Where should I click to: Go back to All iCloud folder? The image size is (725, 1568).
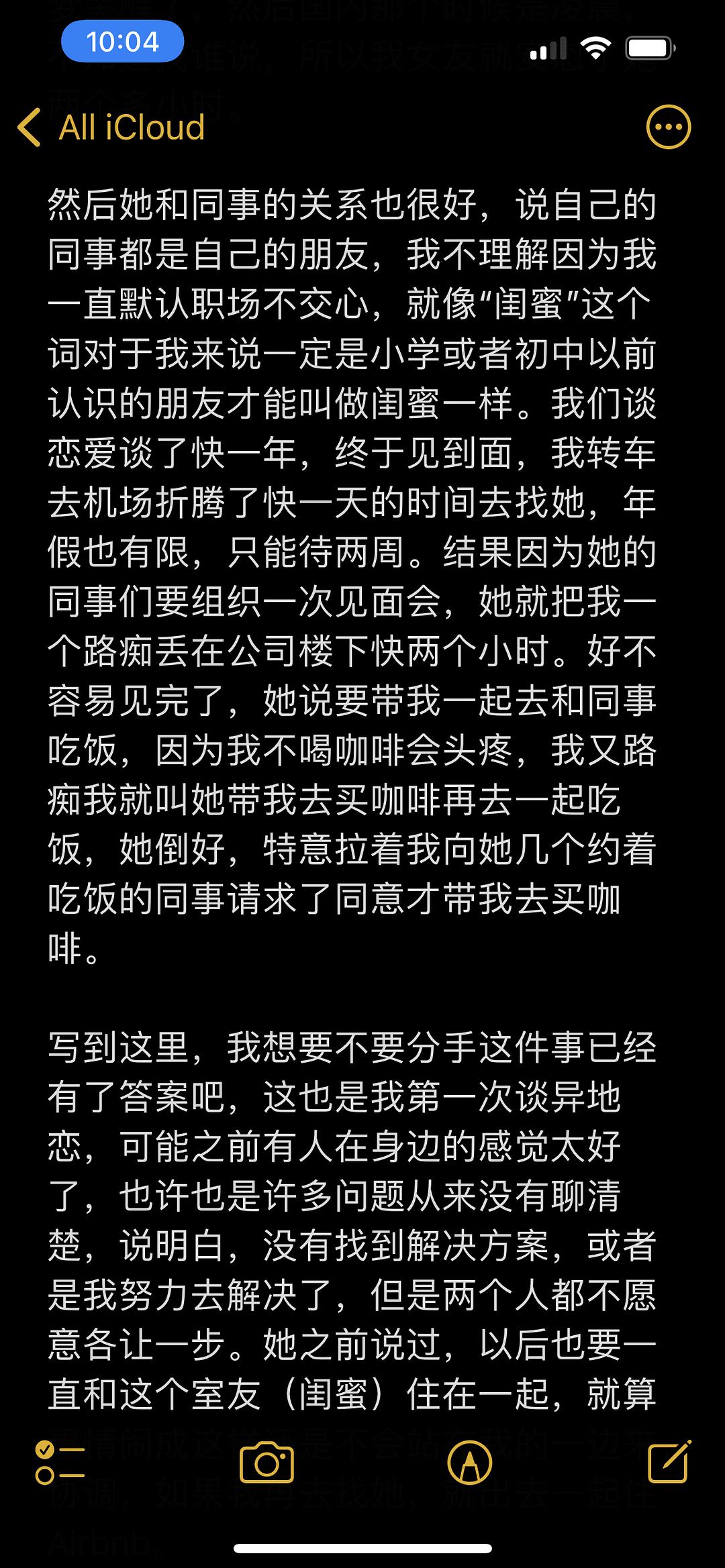pyautogui.click(x=111, y=127)
